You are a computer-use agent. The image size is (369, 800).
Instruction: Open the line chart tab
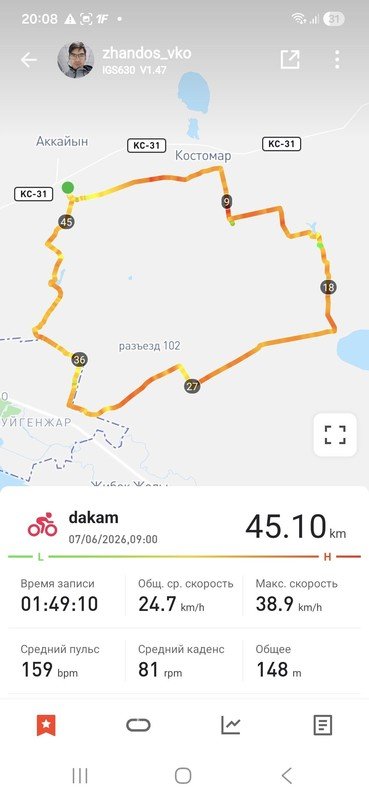[231, 725]
